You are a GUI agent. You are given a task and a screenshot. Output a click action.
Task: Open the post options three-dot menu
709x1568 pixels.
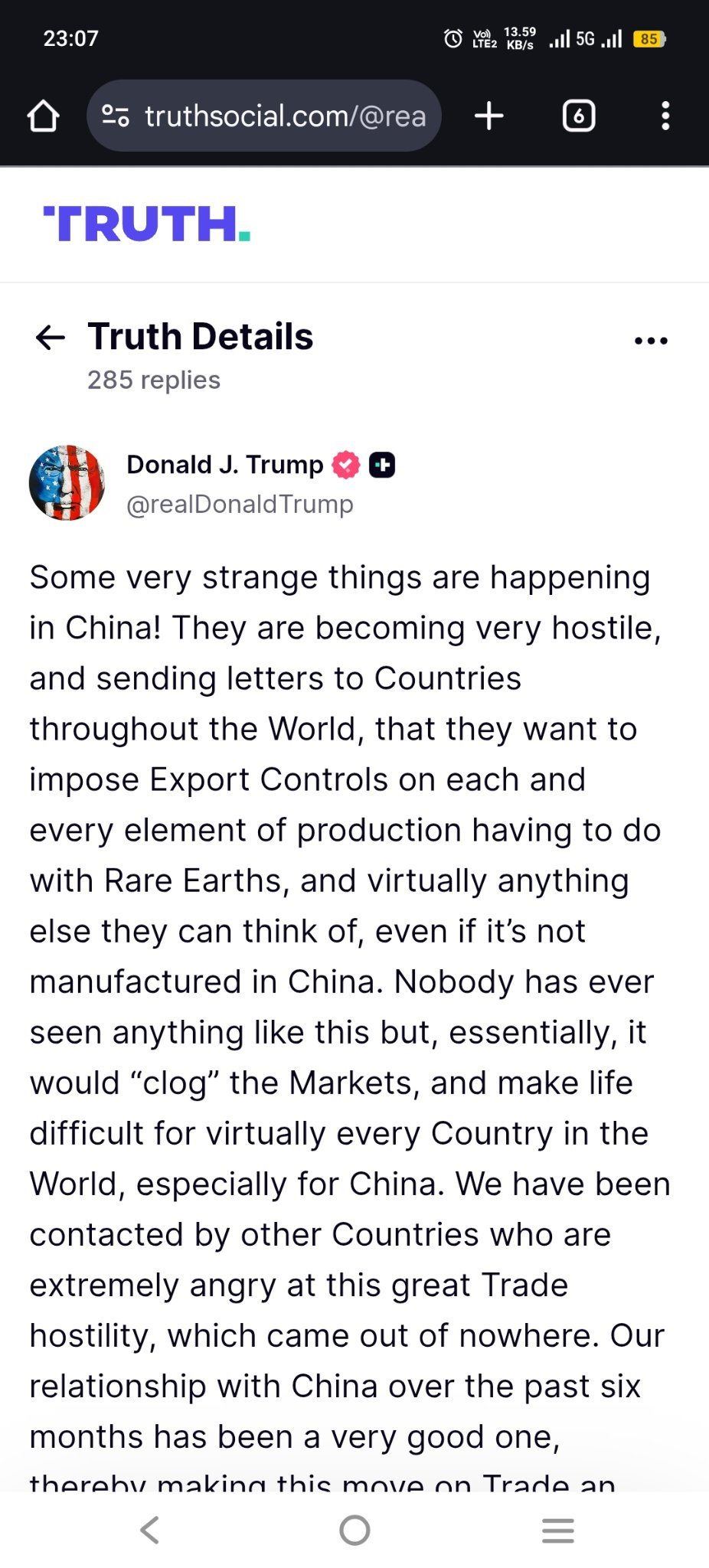tap(651, 341)
